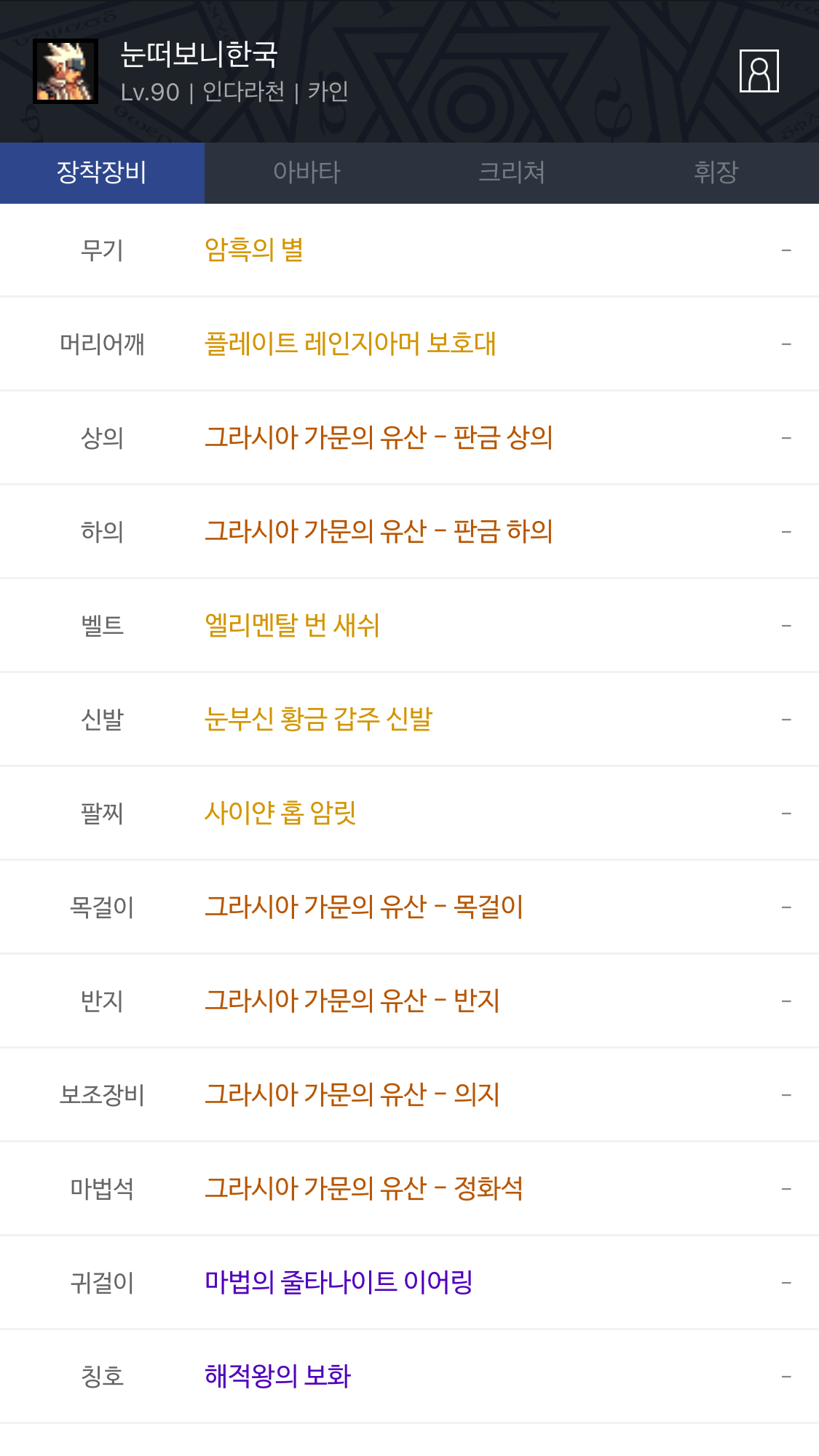The height and width of the screenshot is (1456, 819).
Task: Switch to the 휘장 tab
Action: pyautogui.click(x=716, y=172)
